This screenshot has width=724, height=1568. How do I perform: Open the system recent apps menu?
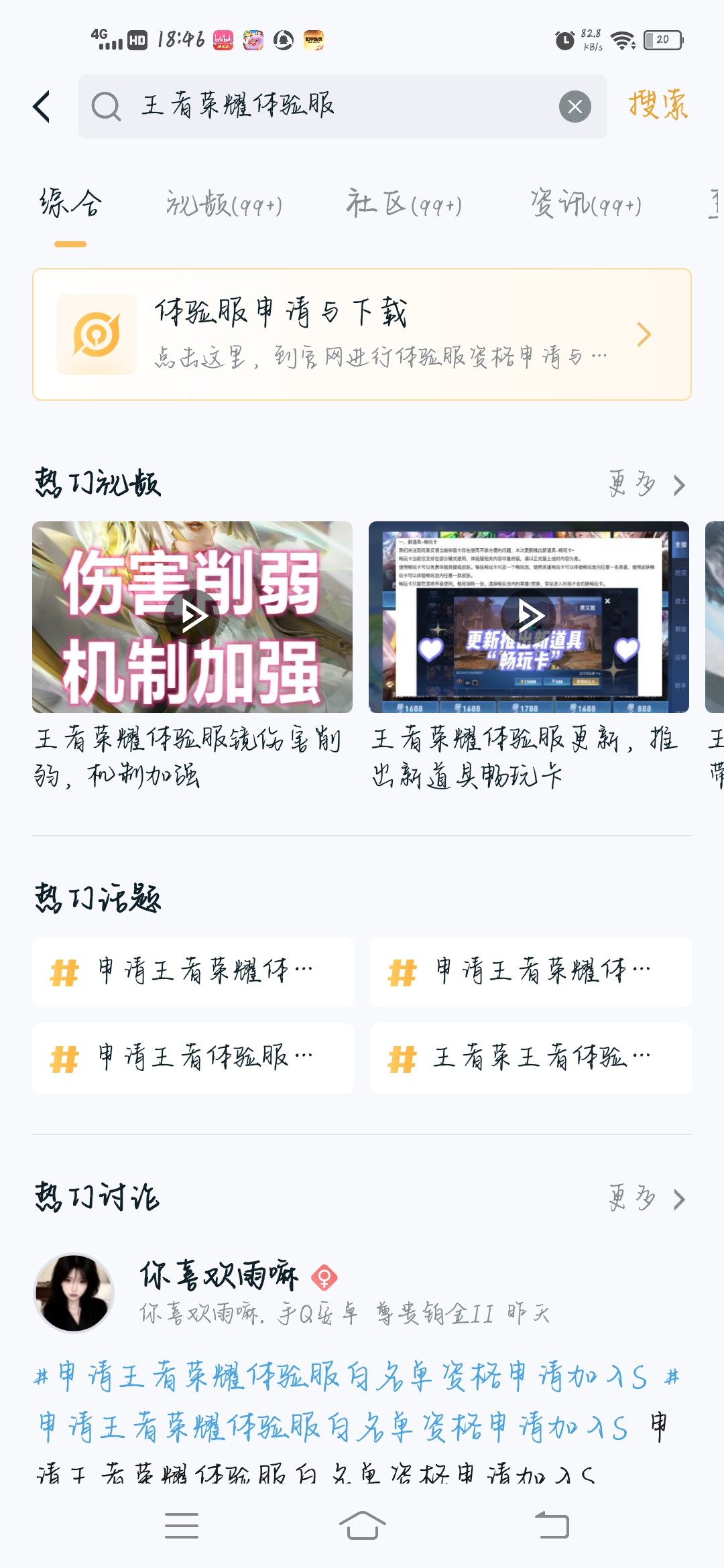(x=181, y=1526)
